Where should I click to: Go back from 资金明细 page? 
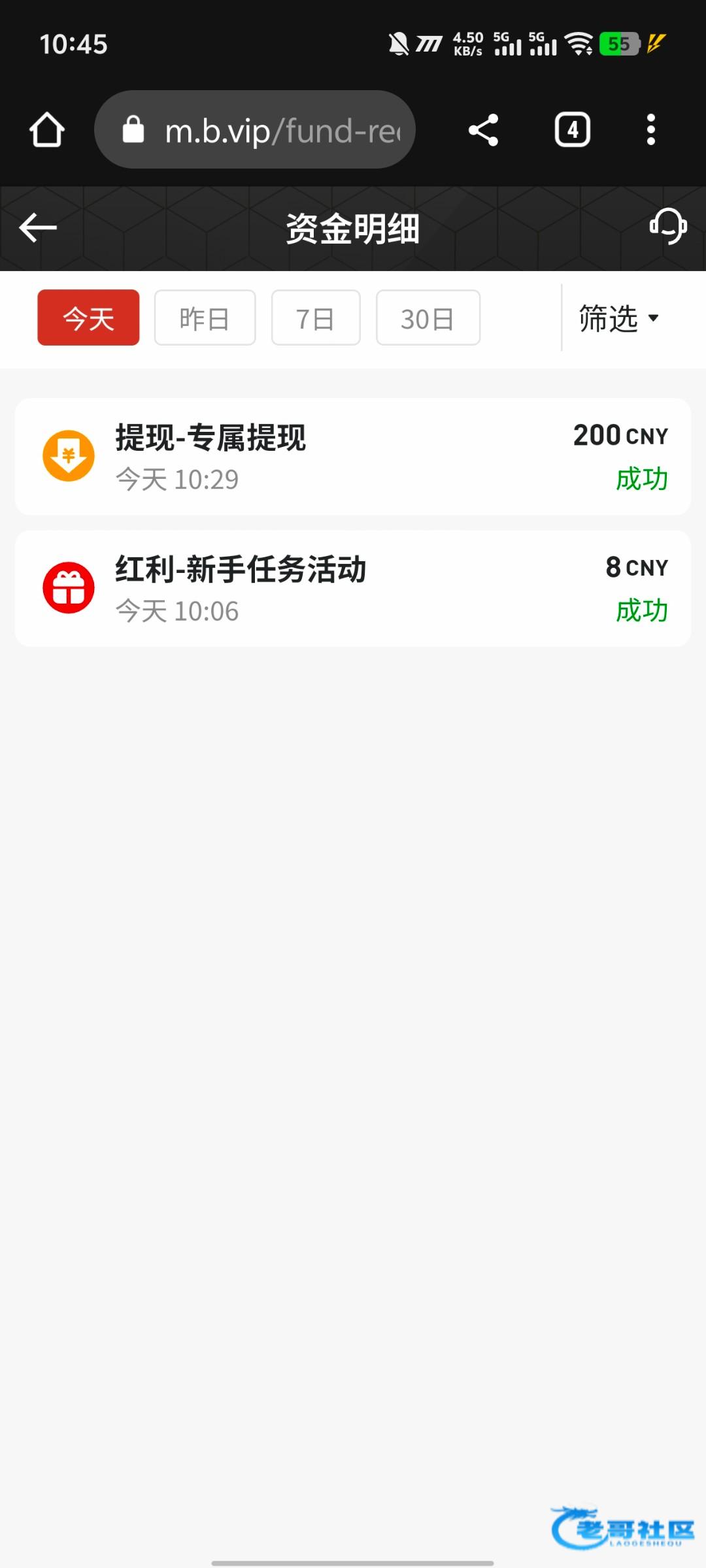[x=38, y=228]
